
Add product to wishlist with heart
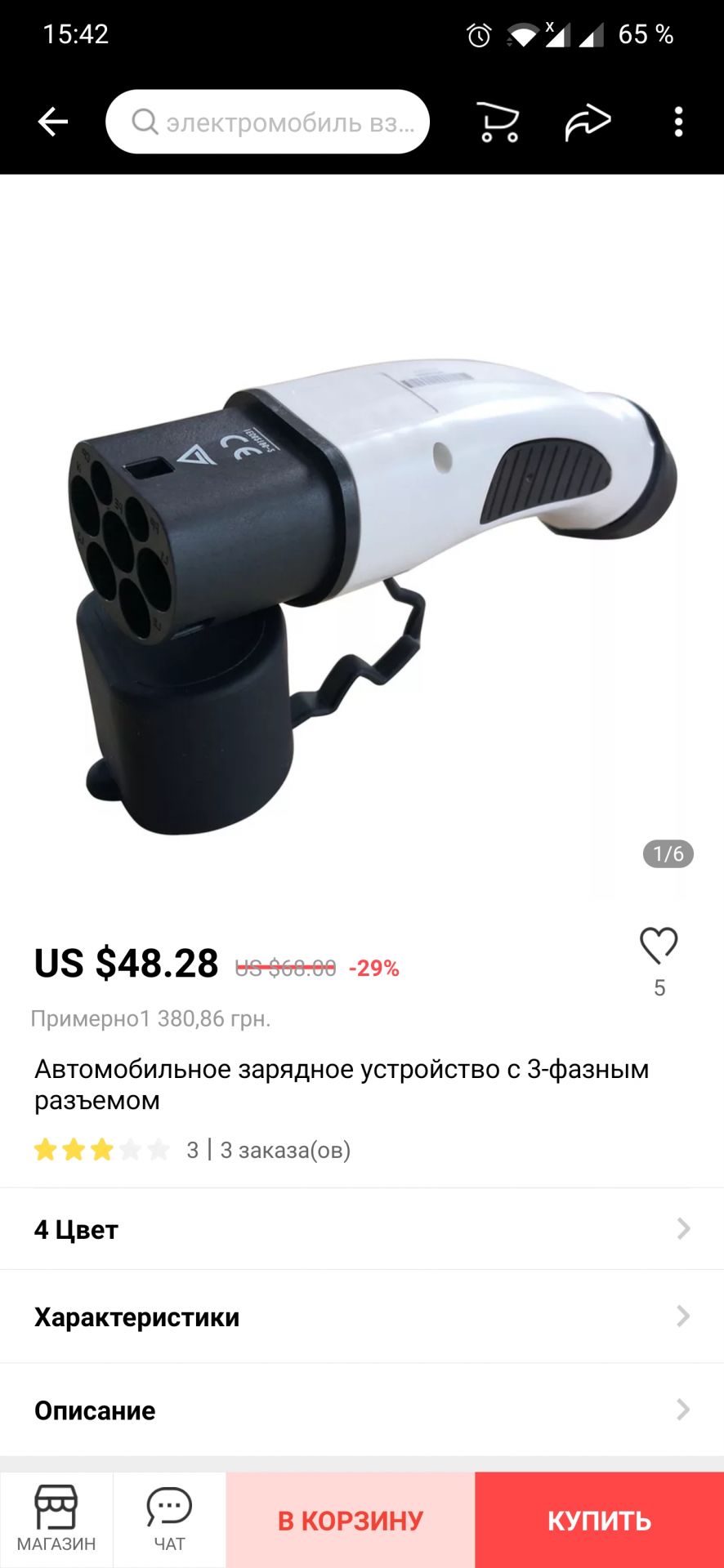(x=659, y=947)
